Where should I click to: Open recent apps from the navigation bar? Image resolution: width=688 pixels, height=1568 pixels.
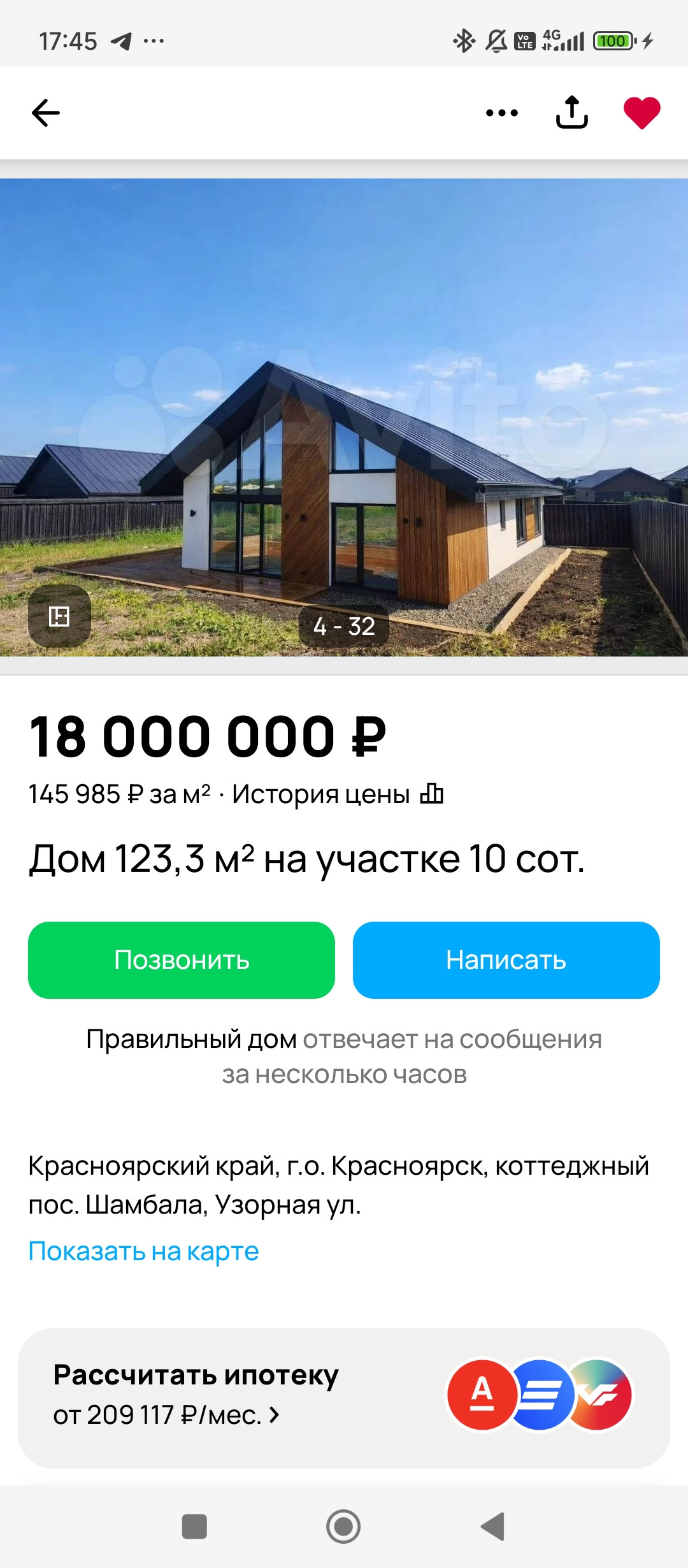194,1526
